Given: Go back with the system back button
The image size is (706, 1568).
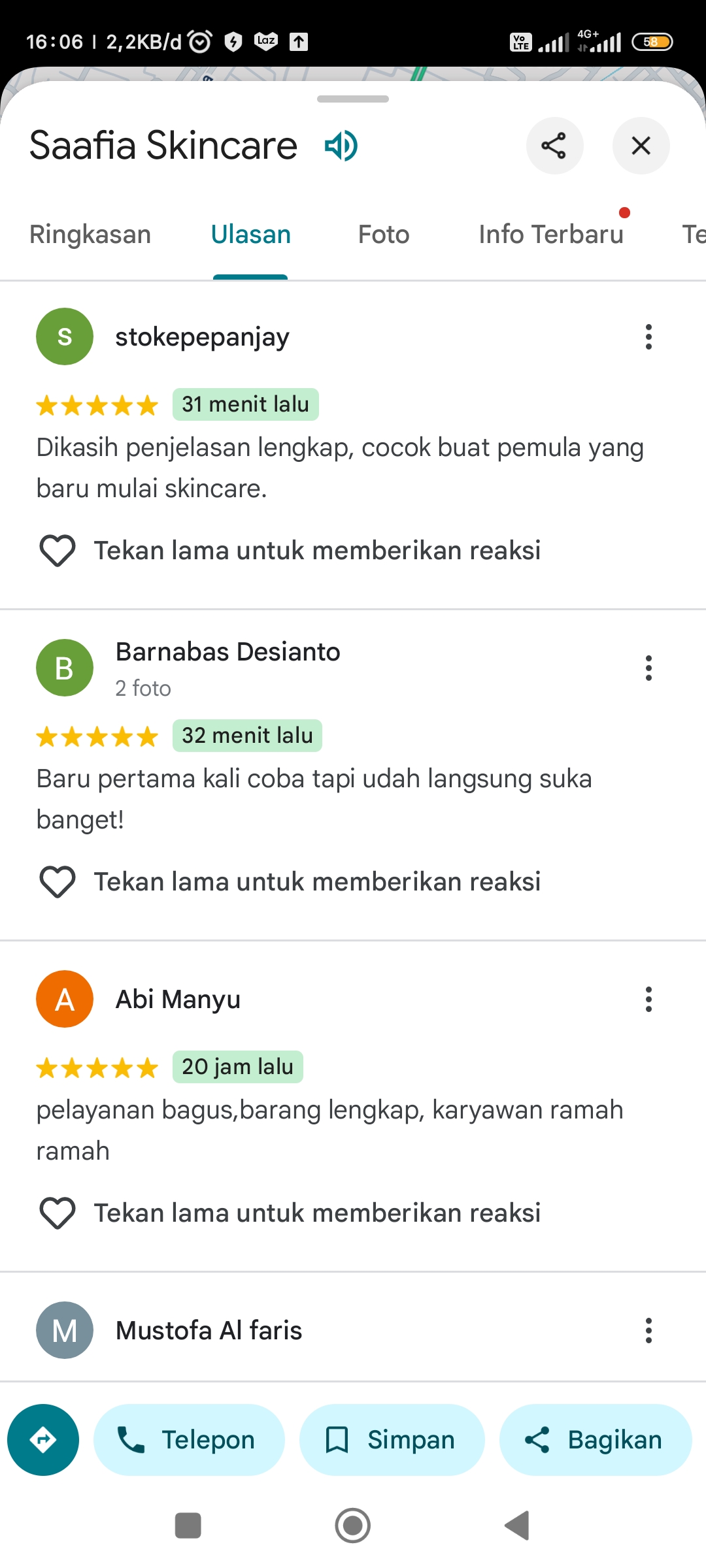Looking at the screenshot, I should point(517,1526).
